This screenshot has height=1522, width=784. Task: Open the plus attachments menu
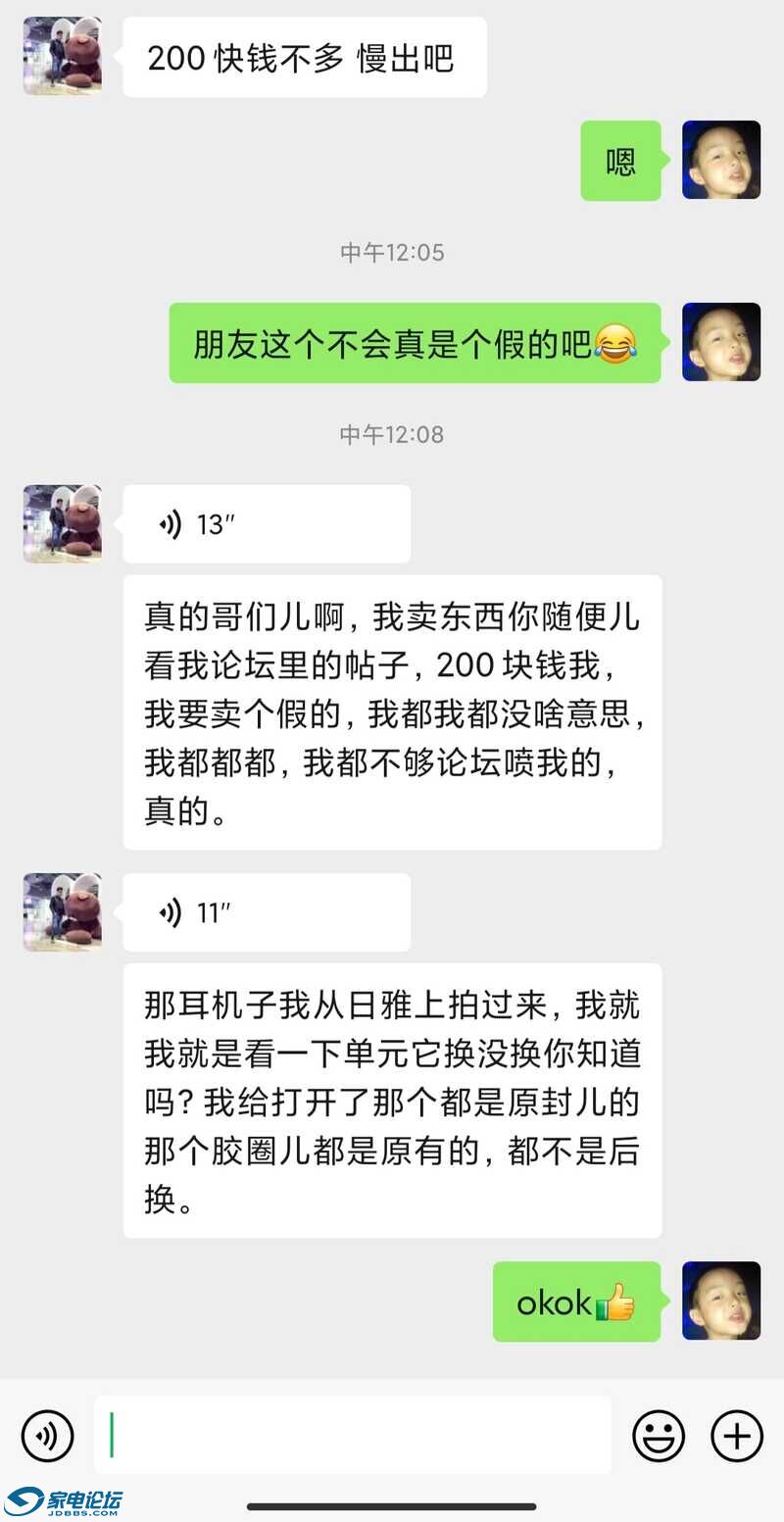pyautogui.click(x=736, y=1436)
